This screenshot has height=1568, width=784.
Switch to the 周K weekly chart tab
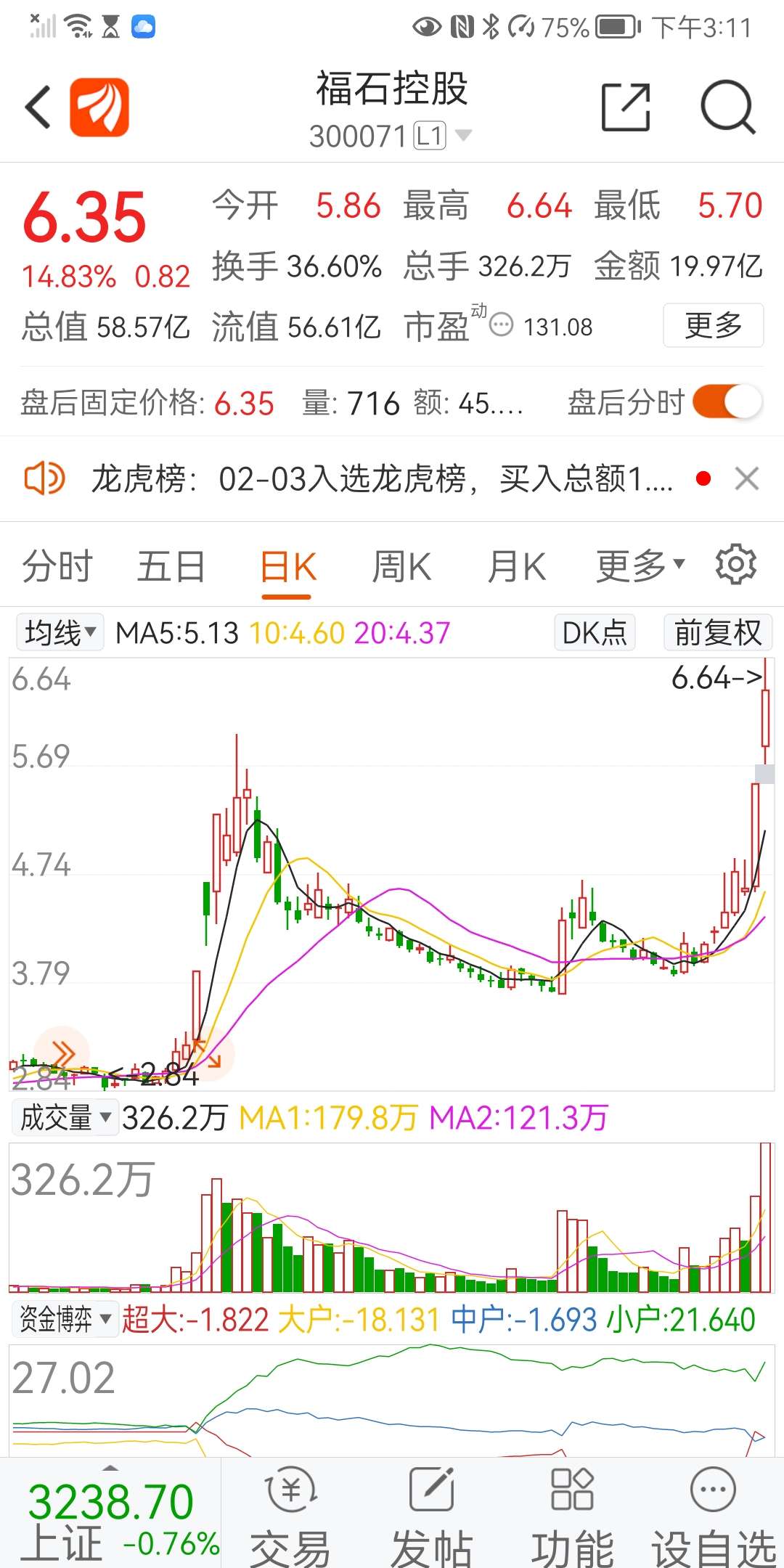click(401, 565)
